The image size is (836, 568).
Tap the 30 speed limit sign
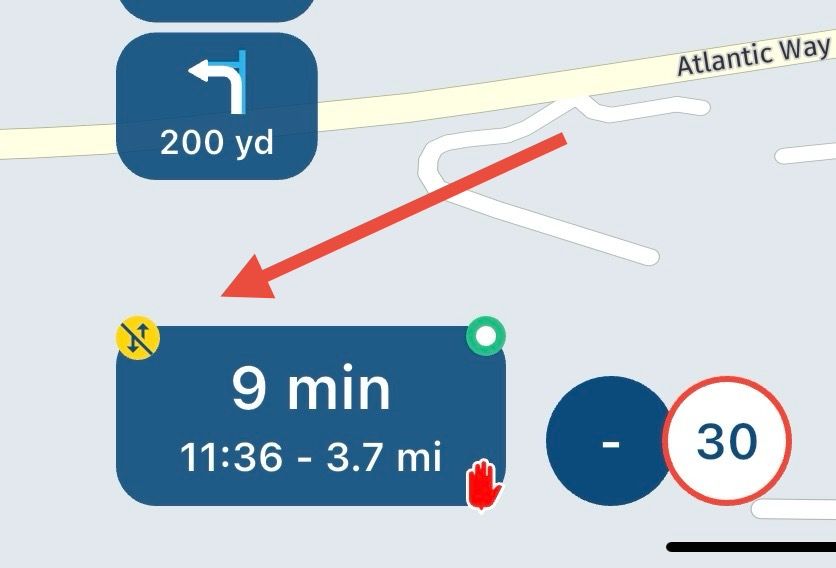tap(727, 441)
